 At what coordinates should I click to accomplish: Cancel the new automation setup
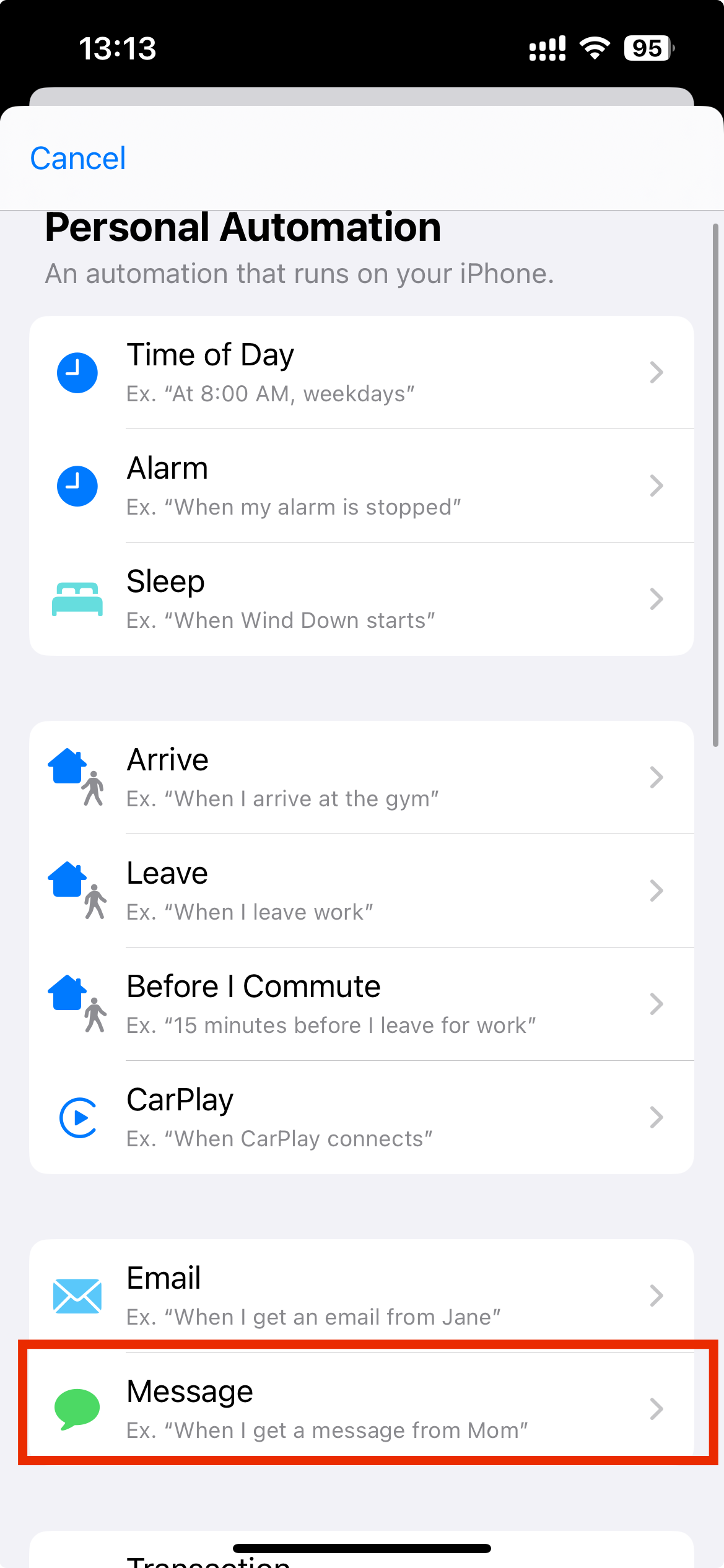pyautogui.click(x=78, y=159)
